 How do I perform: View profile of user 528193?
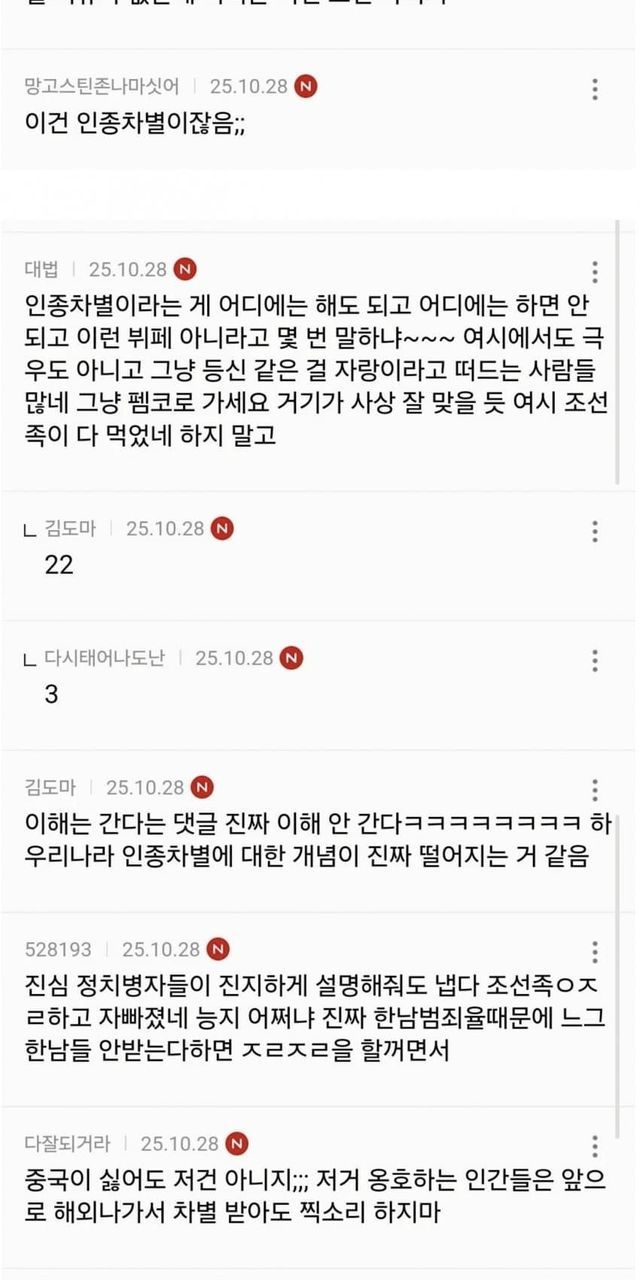coord(58,949)
